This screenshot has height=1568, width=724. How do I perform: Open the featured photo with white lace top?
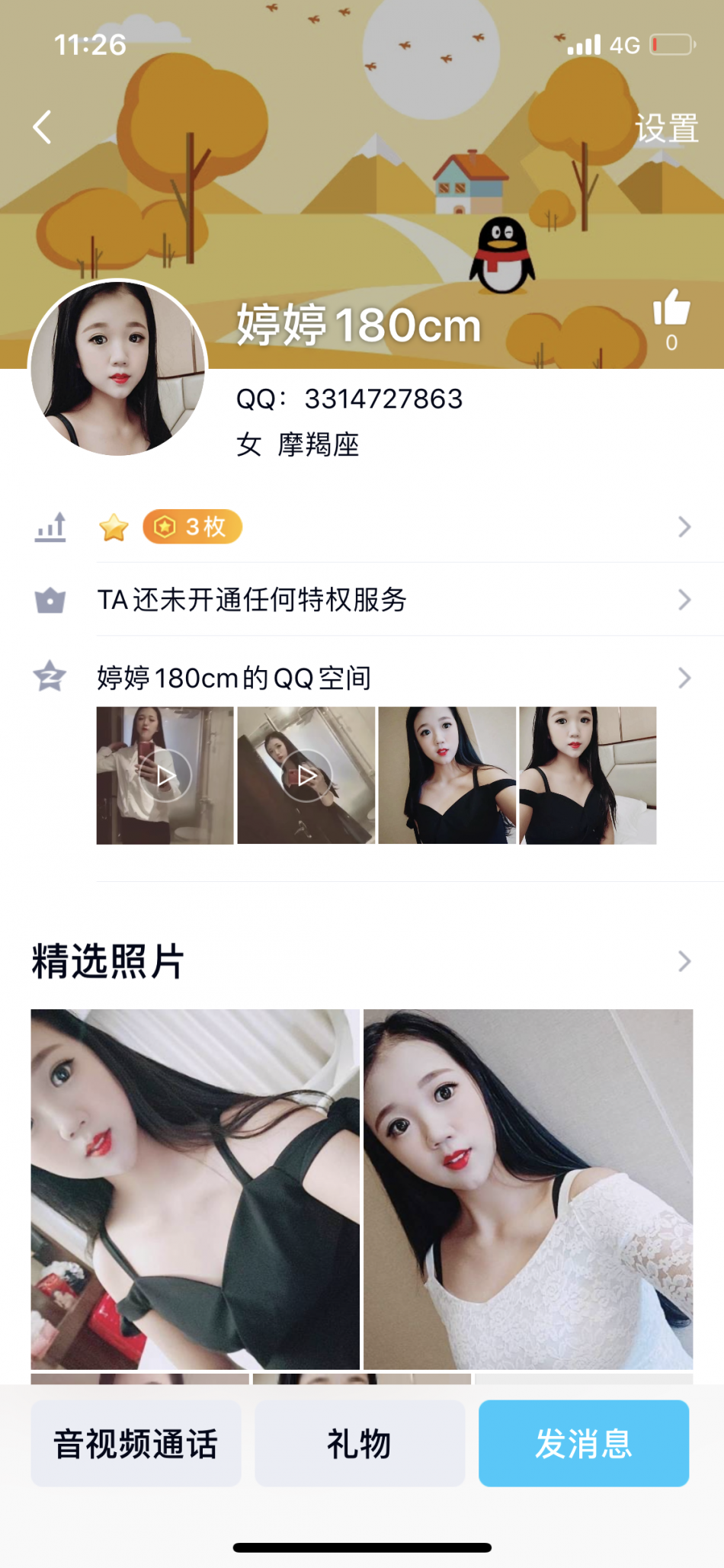[528, 1188]
